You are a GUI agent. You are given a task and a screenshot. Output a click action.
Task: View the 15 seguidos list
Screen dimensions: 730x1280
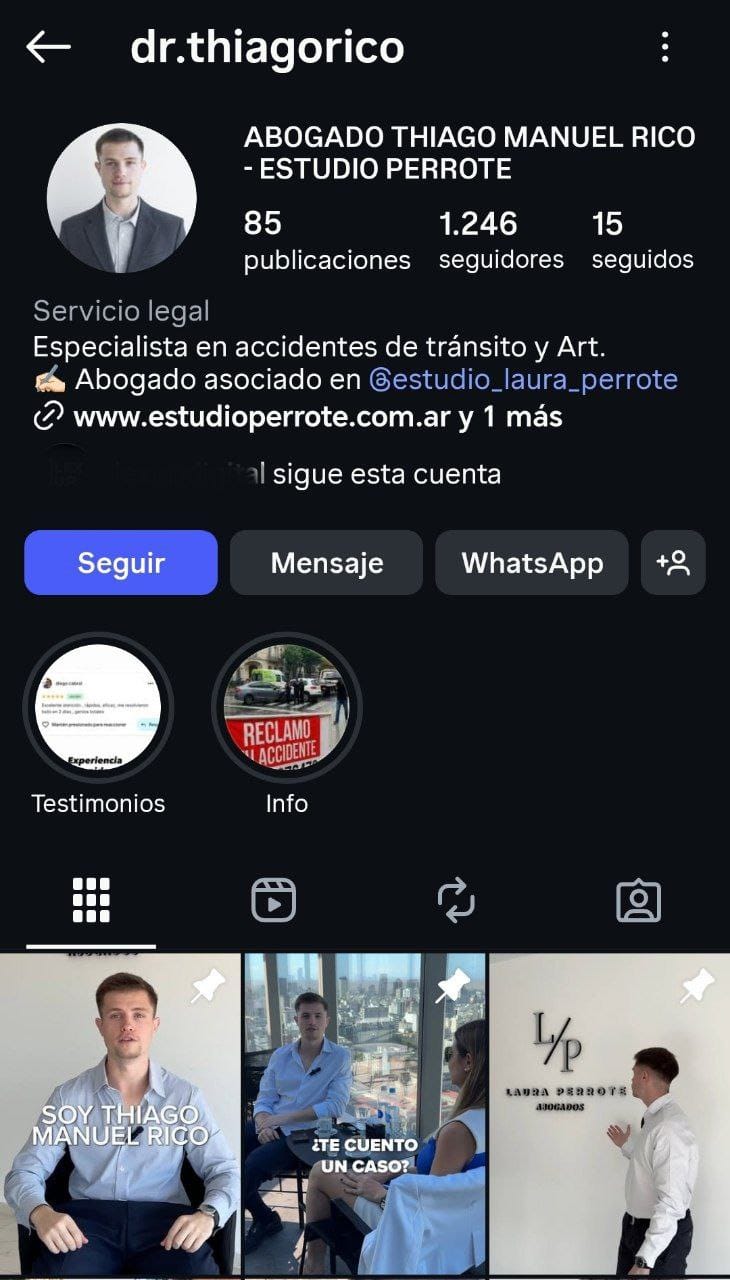click(642, 240)
